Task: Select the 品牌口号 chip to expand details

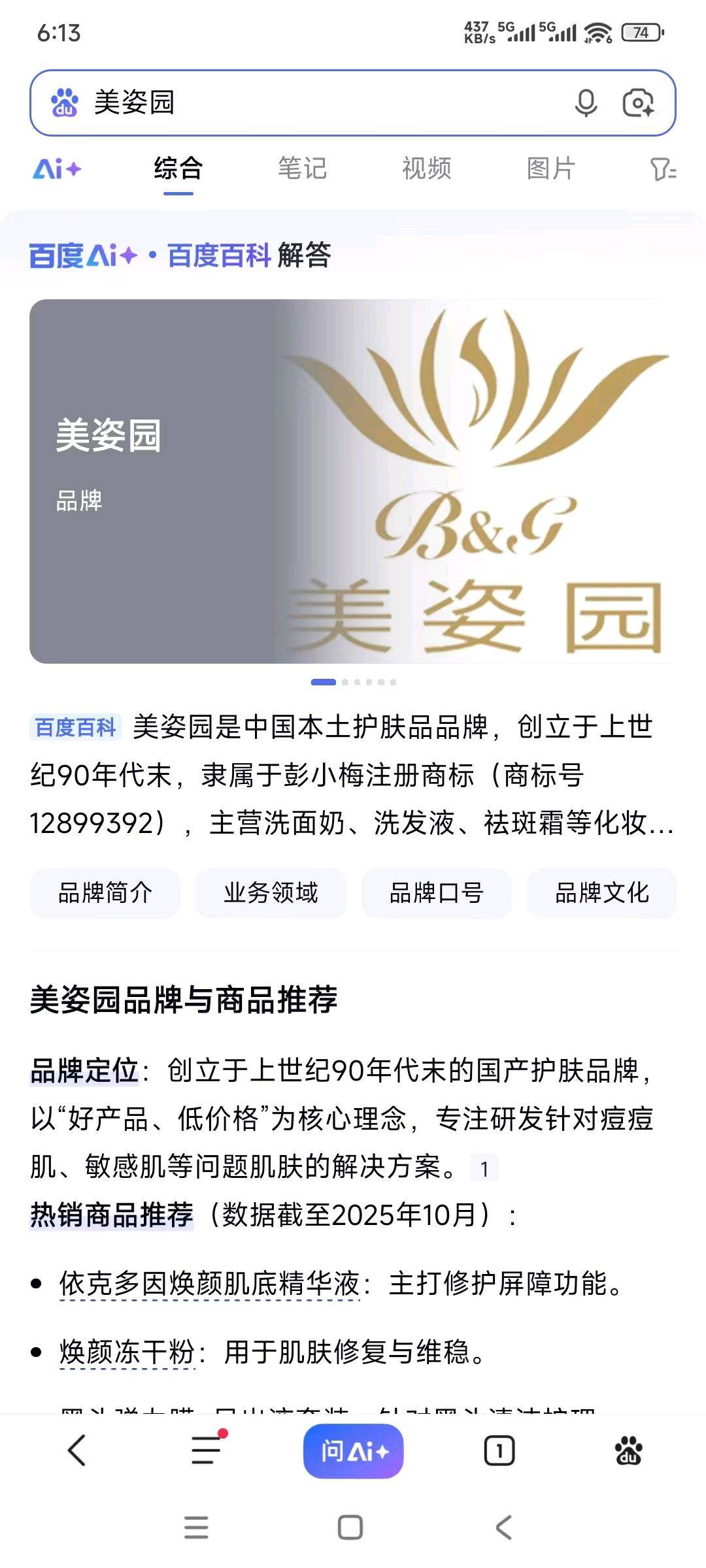Action: click(435, 894)
